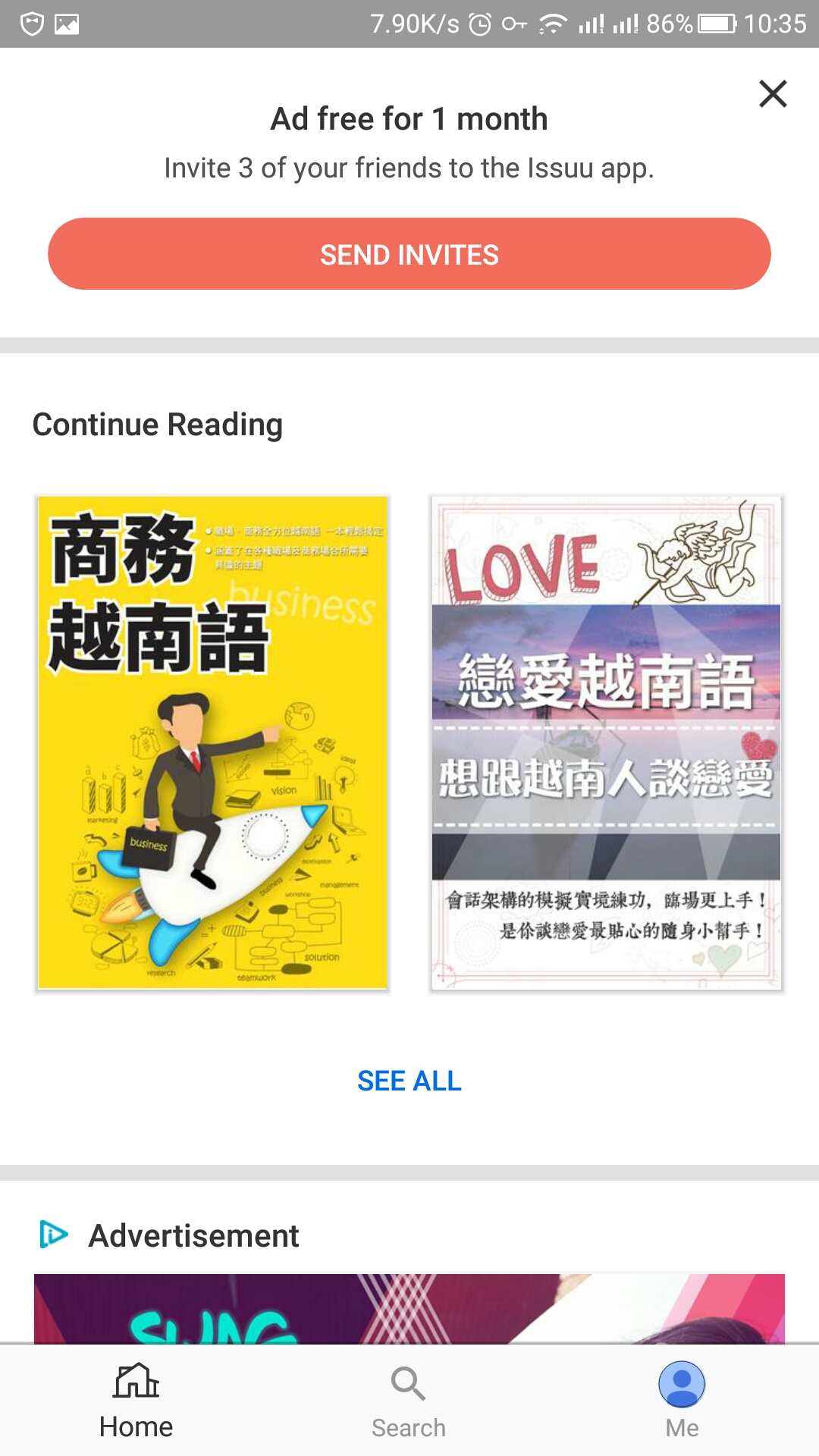Viewport: 819px width, 1456px height.
Task: Open the Home tab icon
Action: pos(136,1382)
